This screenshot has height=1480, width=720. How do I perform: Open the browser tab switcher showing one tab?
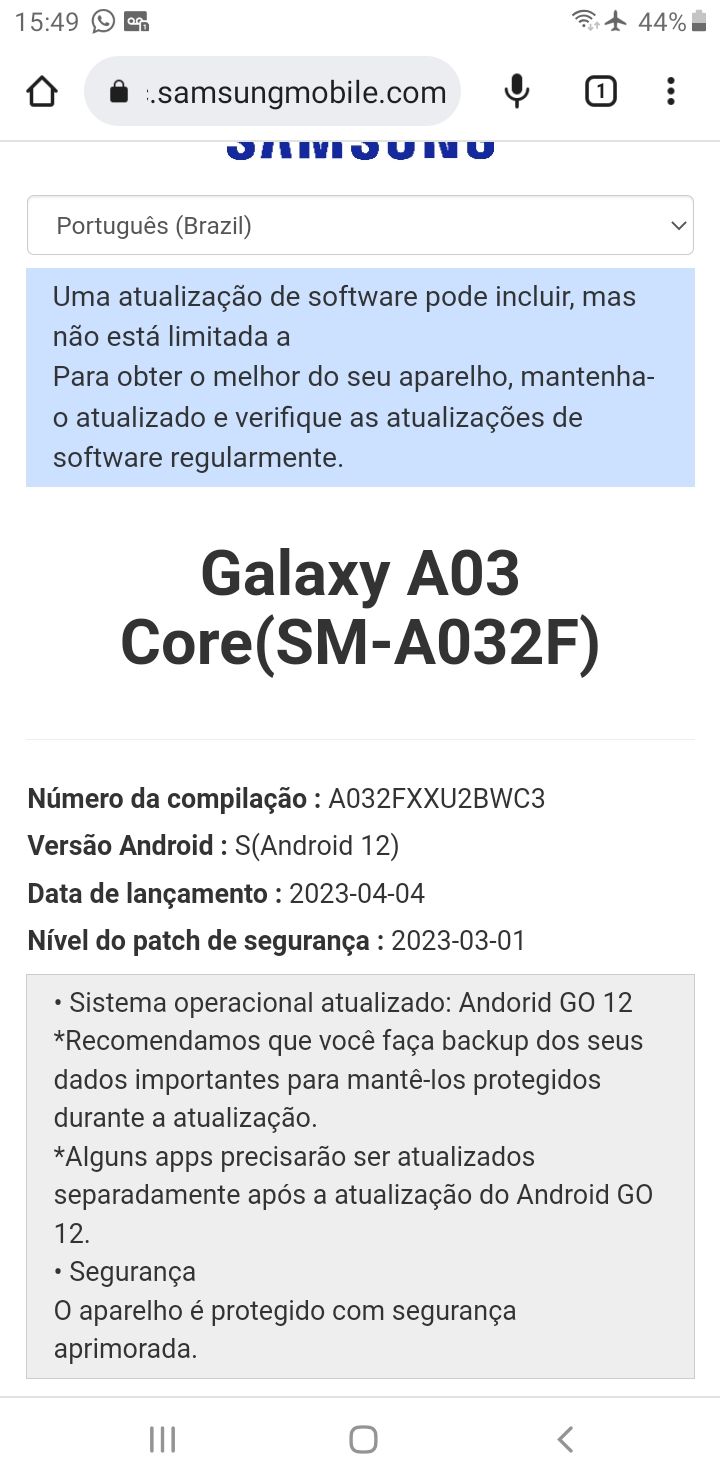[x=600, y=91]
